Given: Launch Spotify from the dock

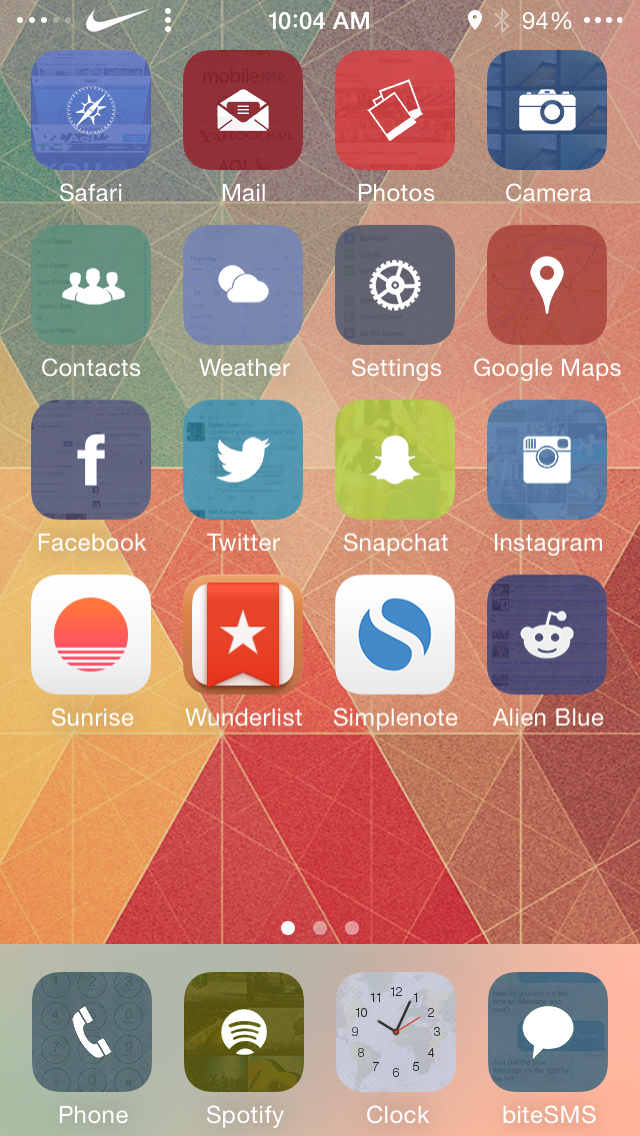Looking at the screenshot, I should tap(244, 1032).
